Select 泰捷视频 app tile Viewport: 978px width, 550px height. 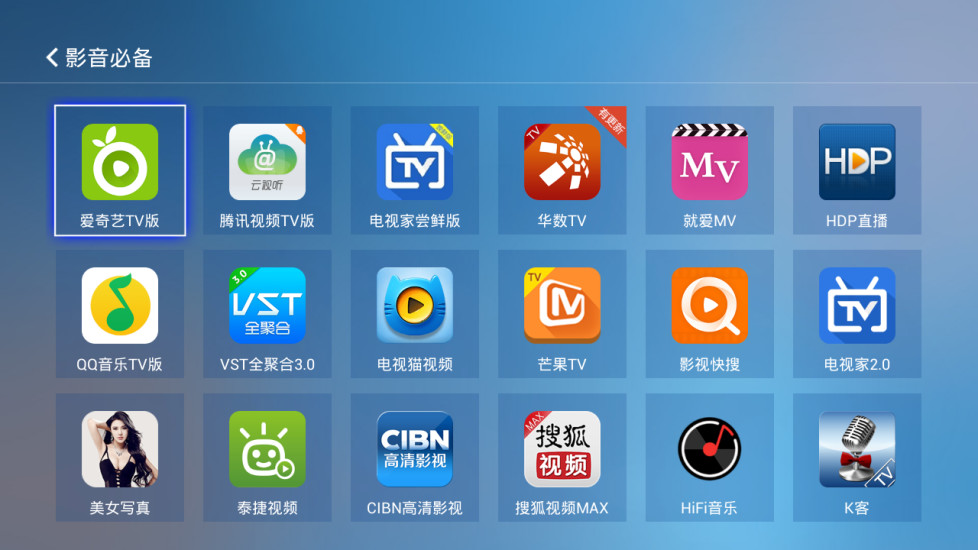pyautogui.click(x=267, y=457)
